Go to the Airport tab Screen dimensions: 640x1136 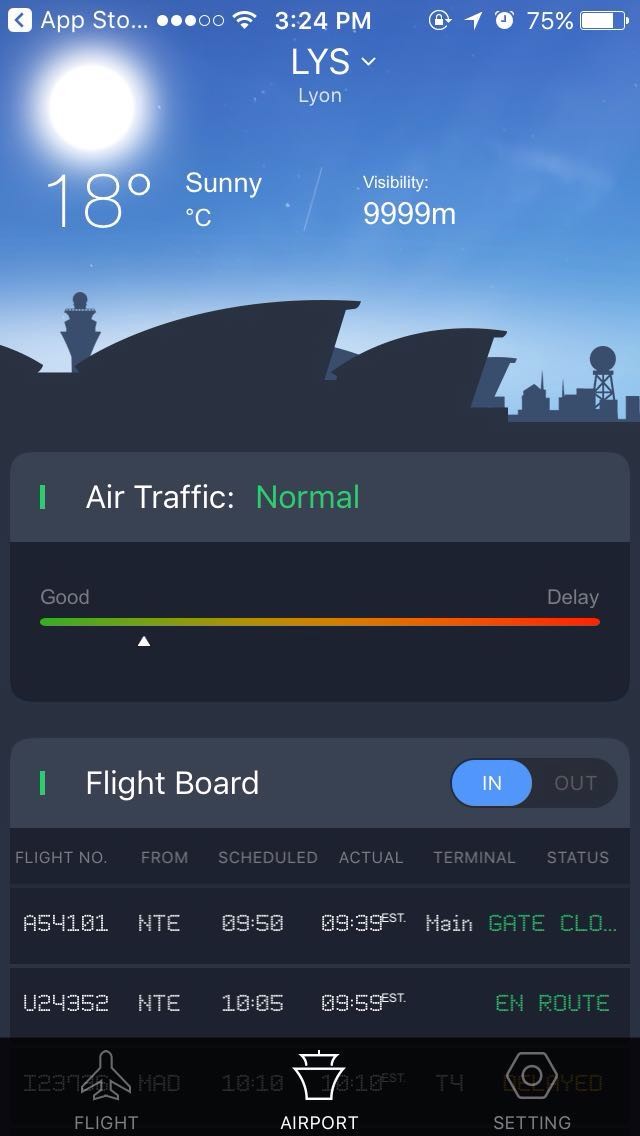click(319, 1092)
